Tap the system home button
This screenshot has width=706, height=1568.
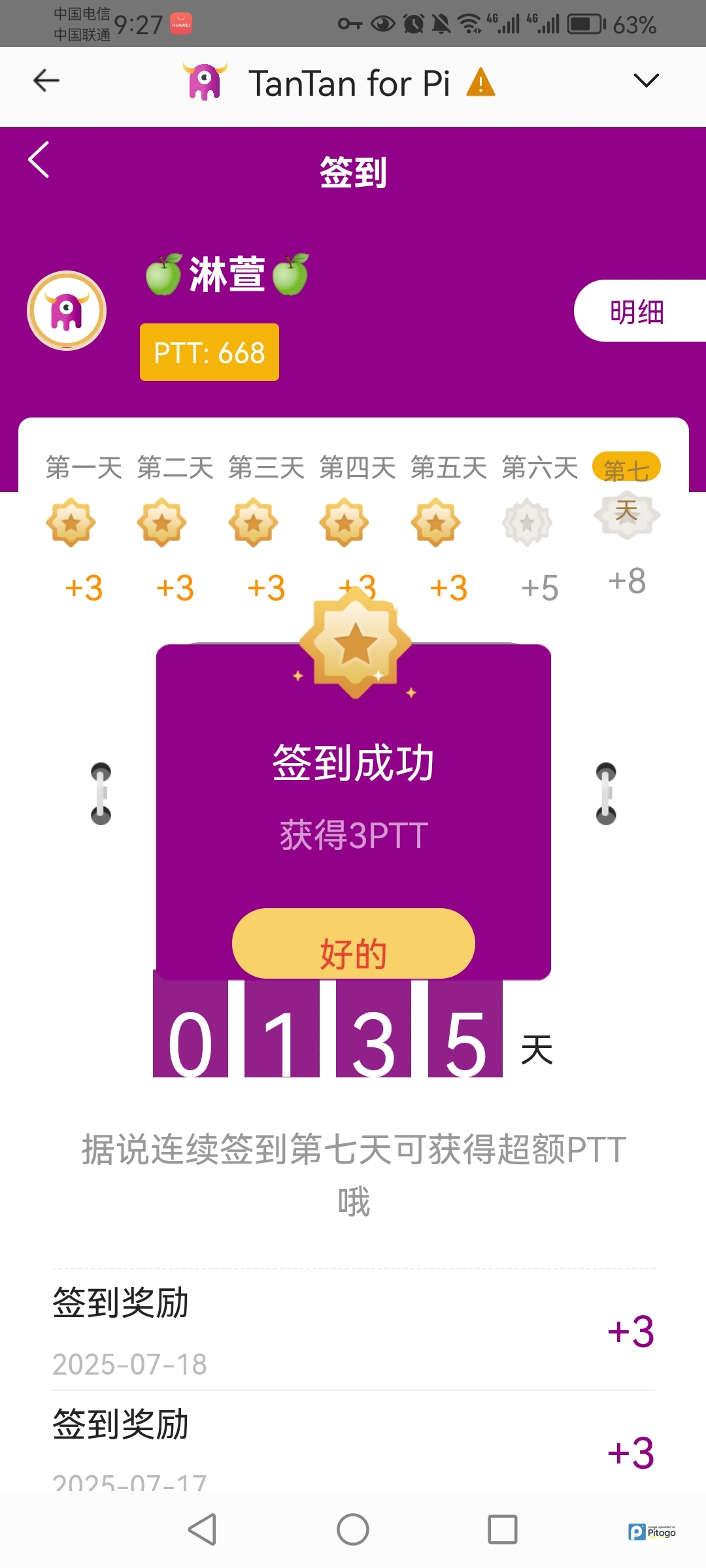point(353,1529)
